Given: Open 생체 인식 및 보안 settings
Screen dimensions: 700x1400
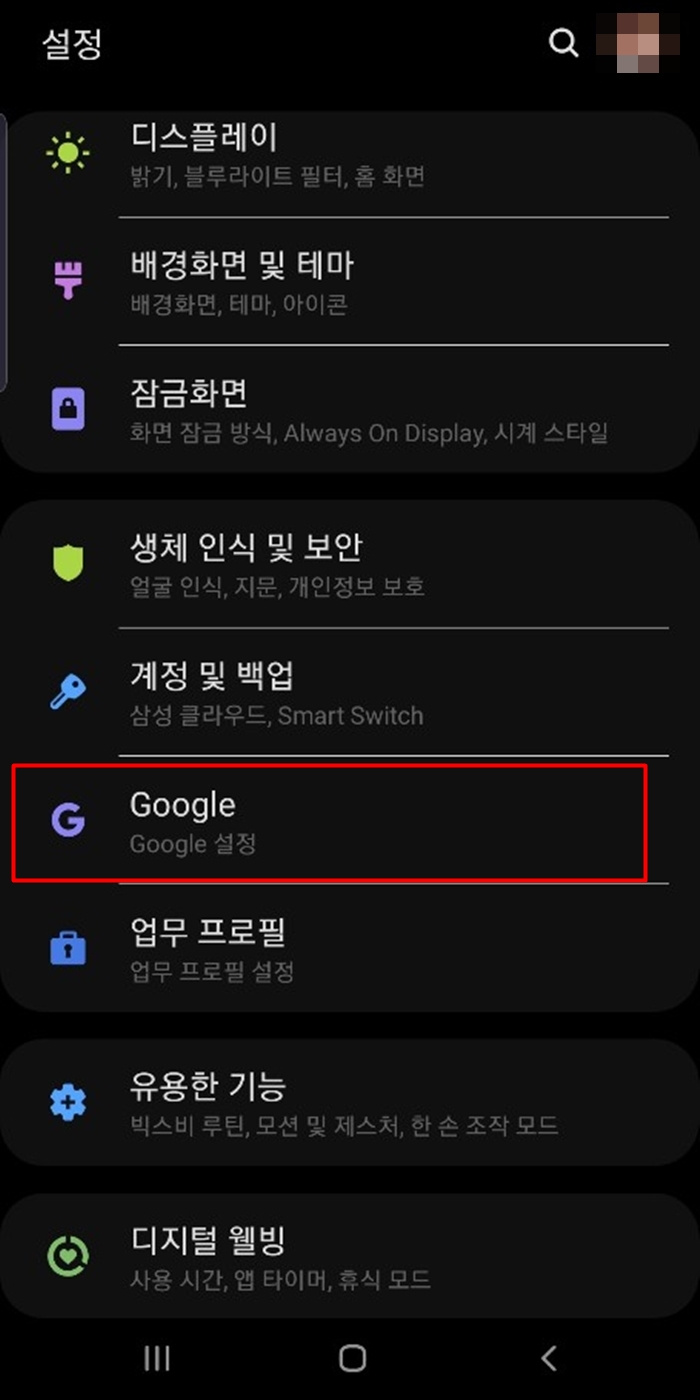Looking at the screenshot, I should click(350, 564).
